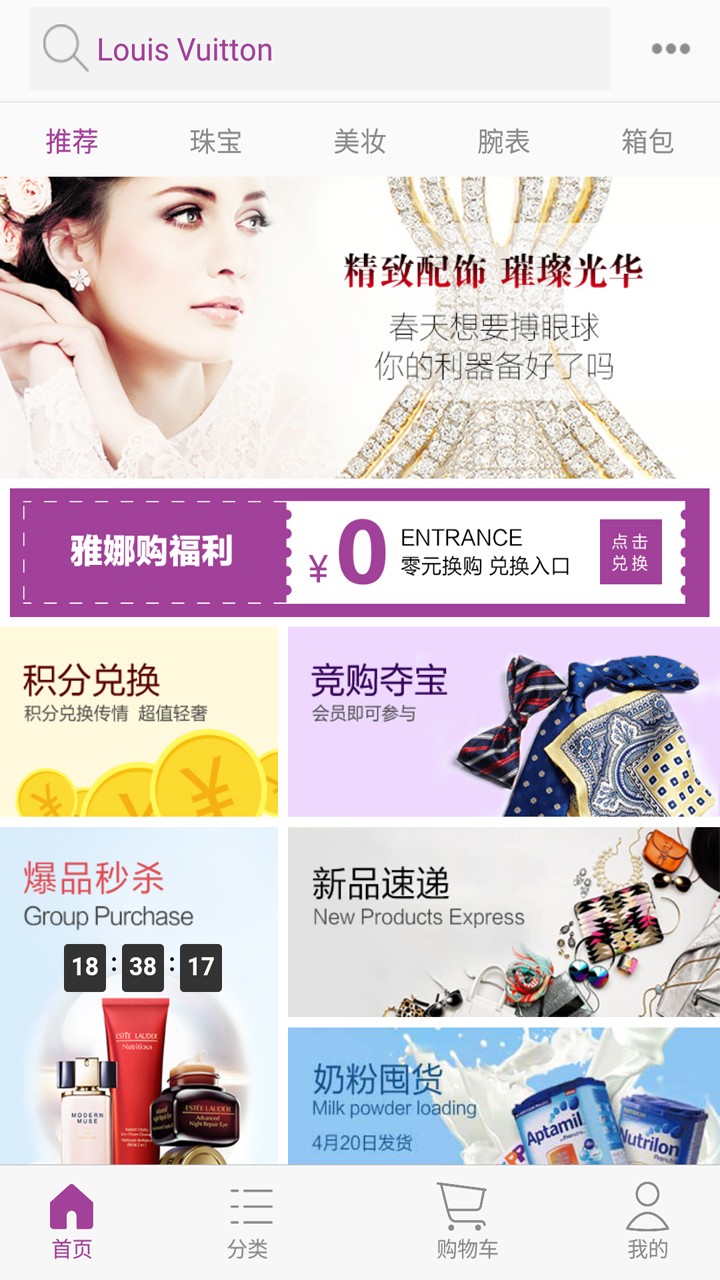Open the 奶粉囤货 milk powder card
720x1280 pixels.
click(503, 1096)
